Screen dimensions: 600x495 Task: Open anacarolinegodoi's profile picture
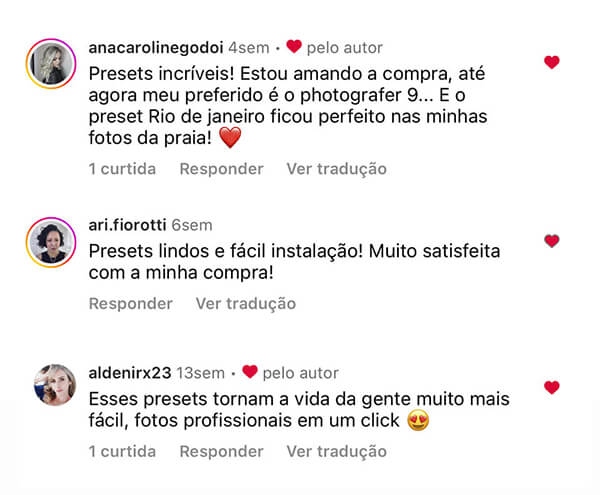click(x=50, y=64)
